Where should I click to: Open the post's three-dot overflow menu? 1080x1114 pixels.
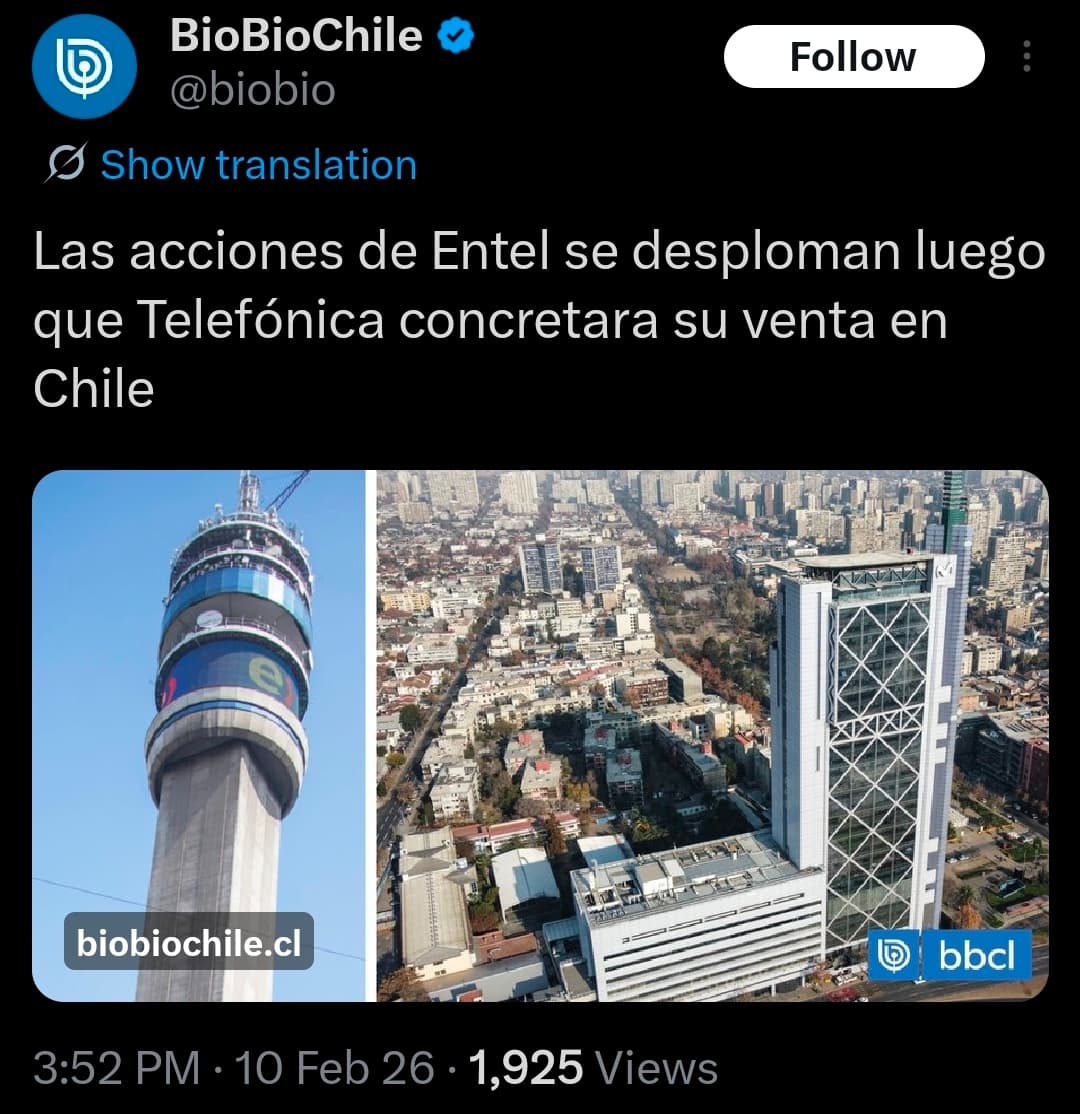coord(1026,57)
